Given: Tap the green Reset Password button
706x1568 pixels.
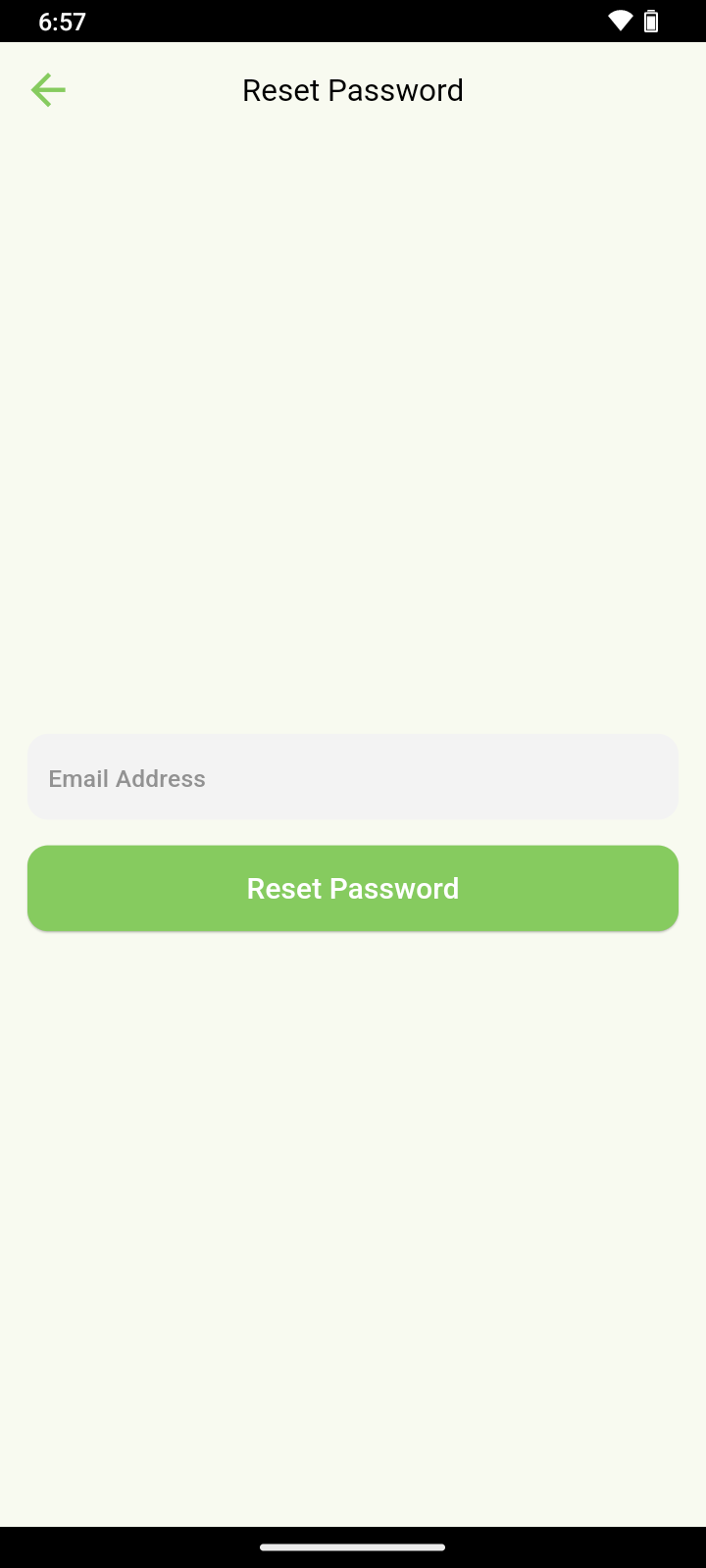Looking at the screenshot, I should (353, 888).
